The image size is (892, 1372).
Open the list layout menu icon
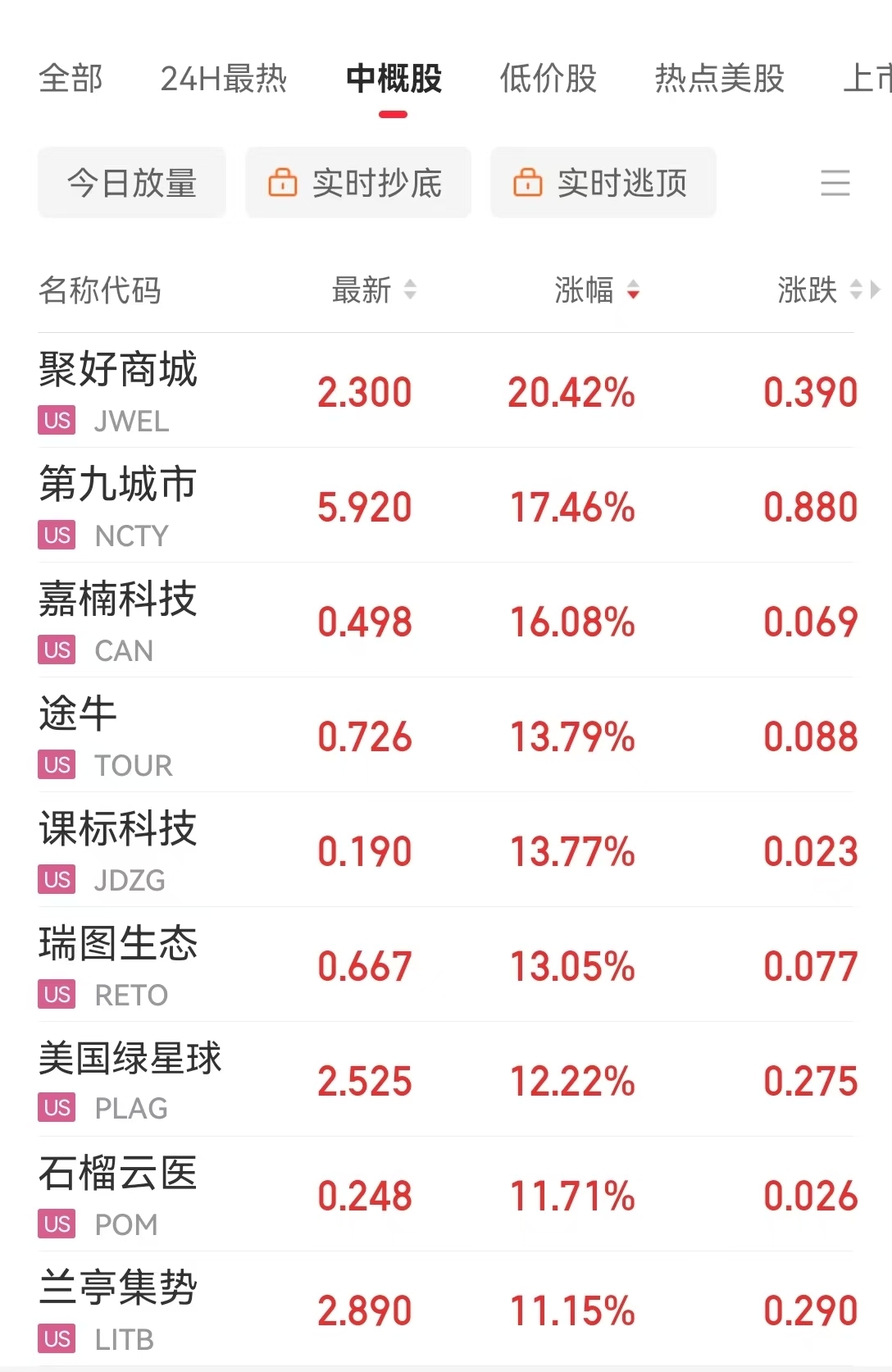point(835,182)
